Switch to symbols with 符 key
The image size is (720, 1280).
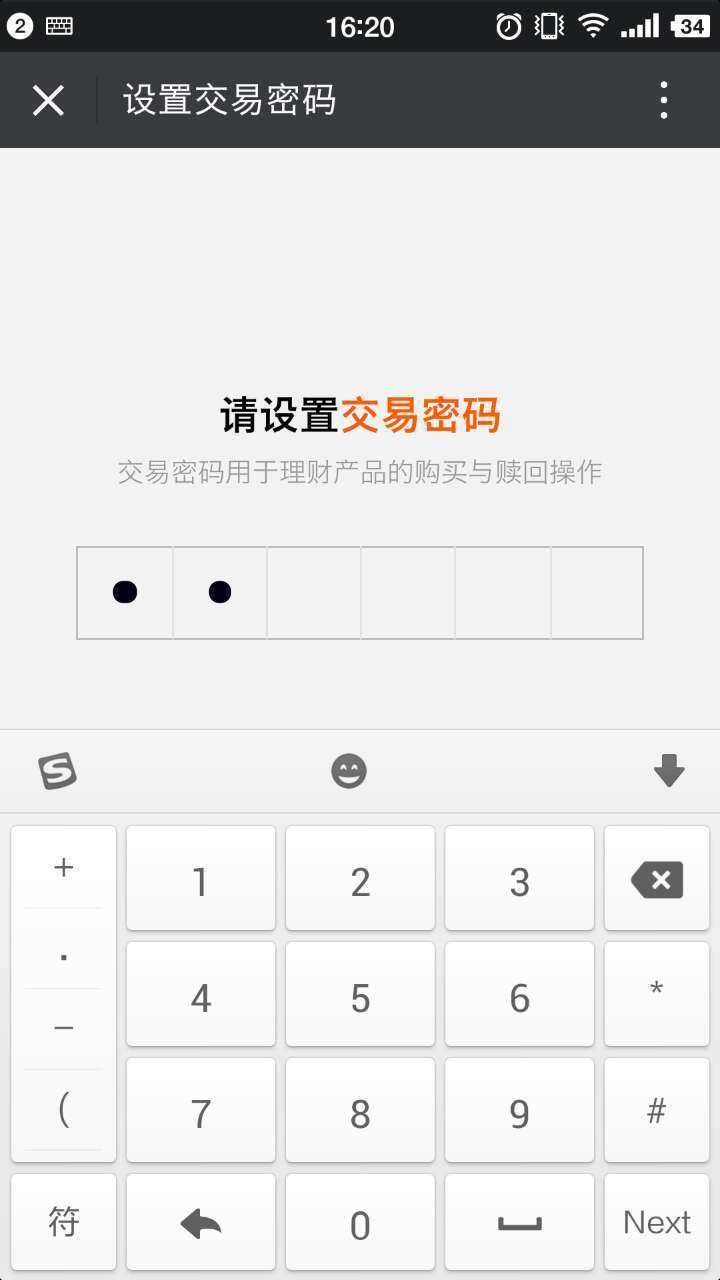coord(64,1222)
